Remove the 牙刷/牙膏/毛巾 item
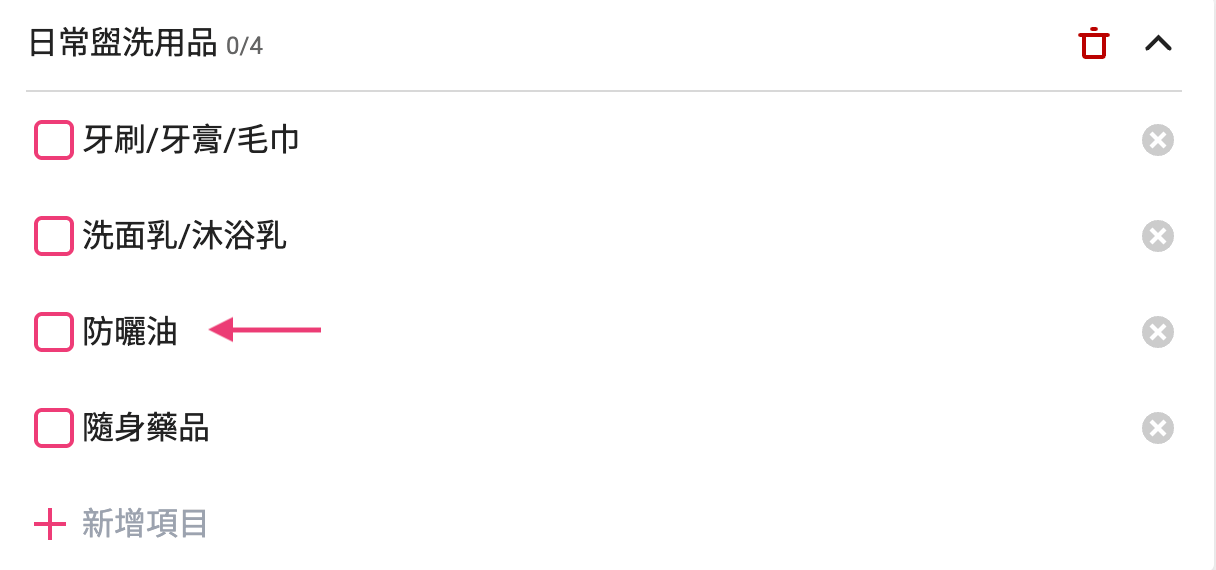This screenshot has height=570, width=1216. [1157, 140]
